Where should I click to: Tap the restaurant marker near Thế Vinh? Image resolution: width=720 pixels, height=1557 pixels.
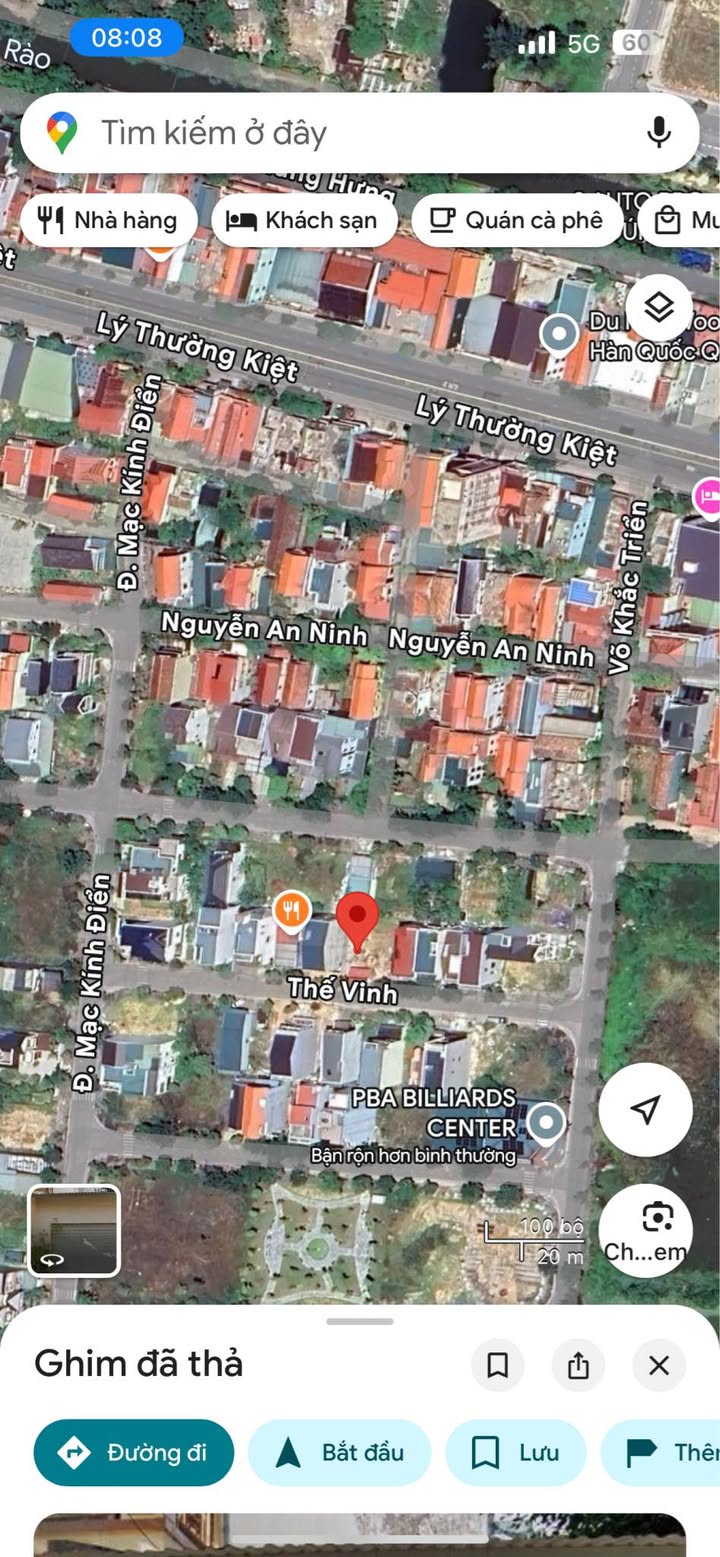(x=291, y=911)
